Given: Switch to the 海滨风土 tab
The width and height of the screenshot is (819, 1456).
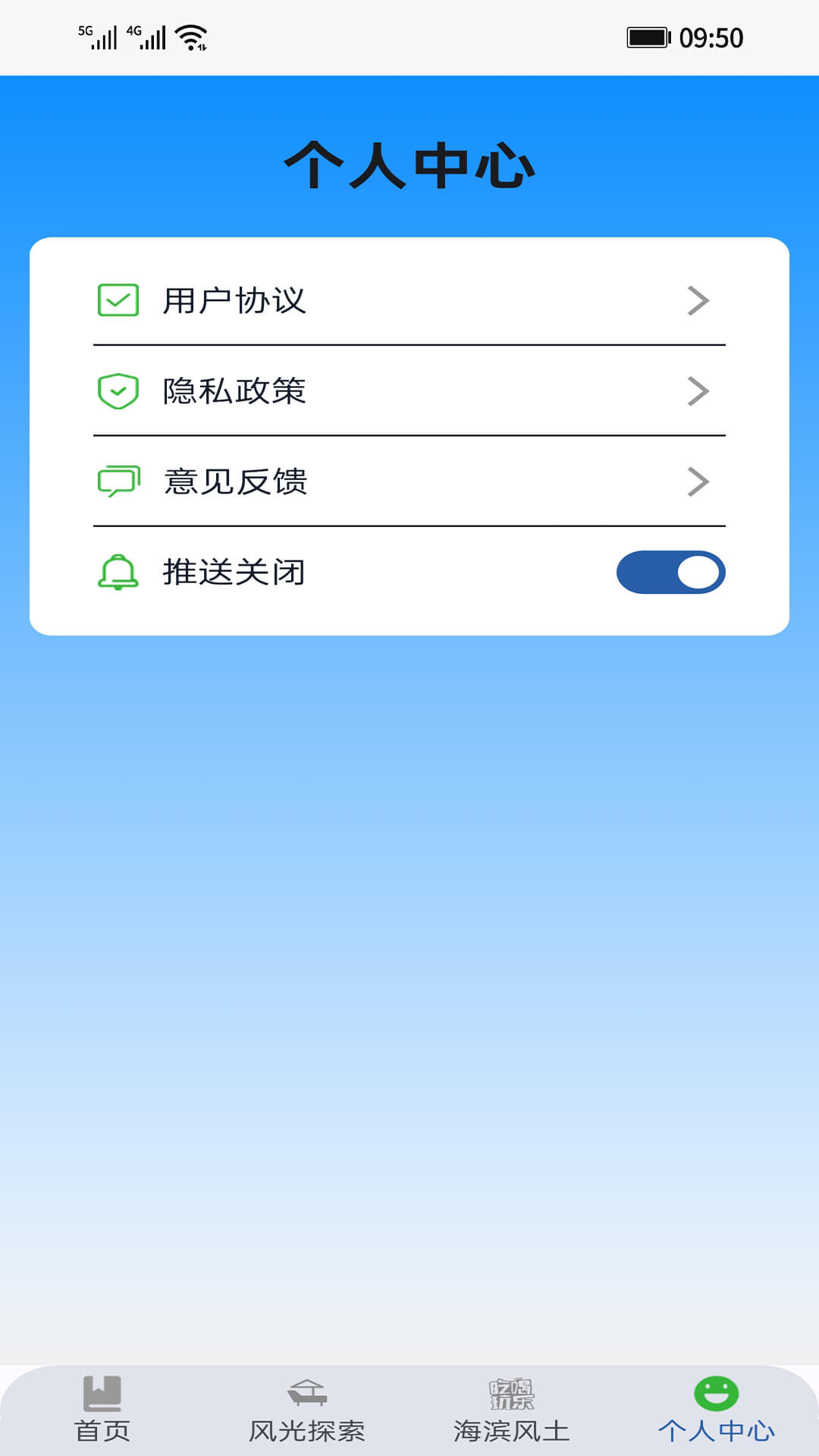Looking at the screenshot, I should click(x=512, y=1410).
